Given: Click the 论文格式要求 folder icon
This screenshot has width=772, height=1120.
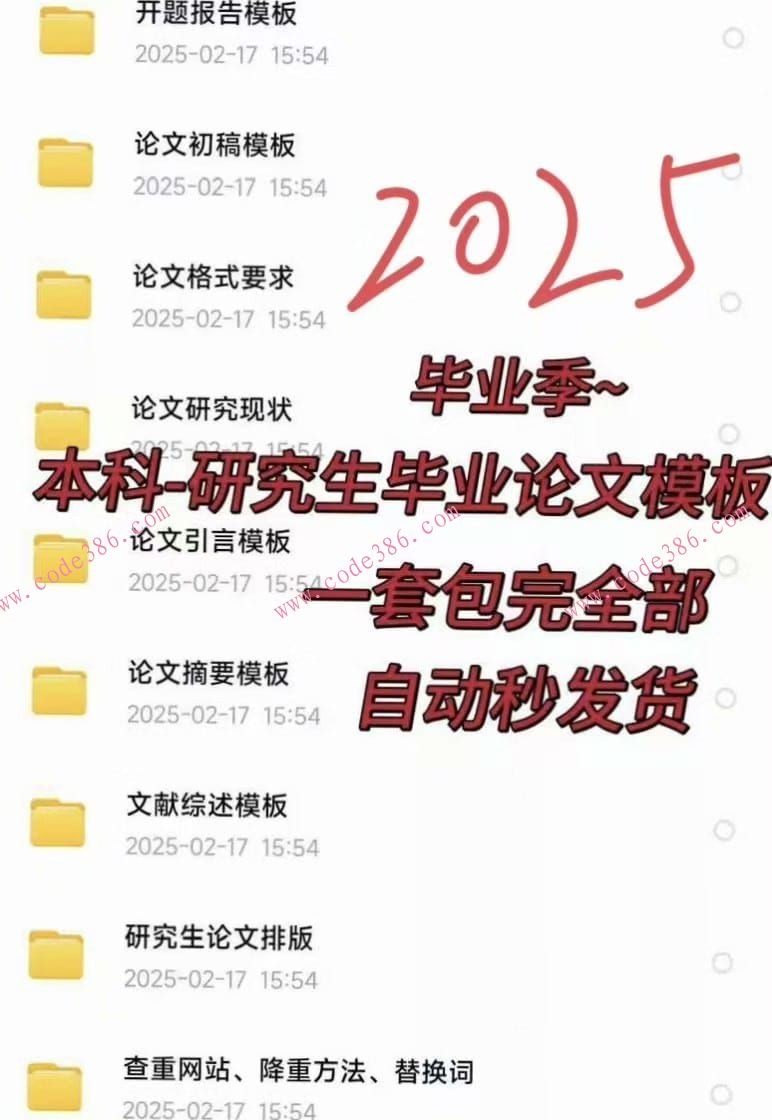Looking at the screenshot, I should (63, 295).
